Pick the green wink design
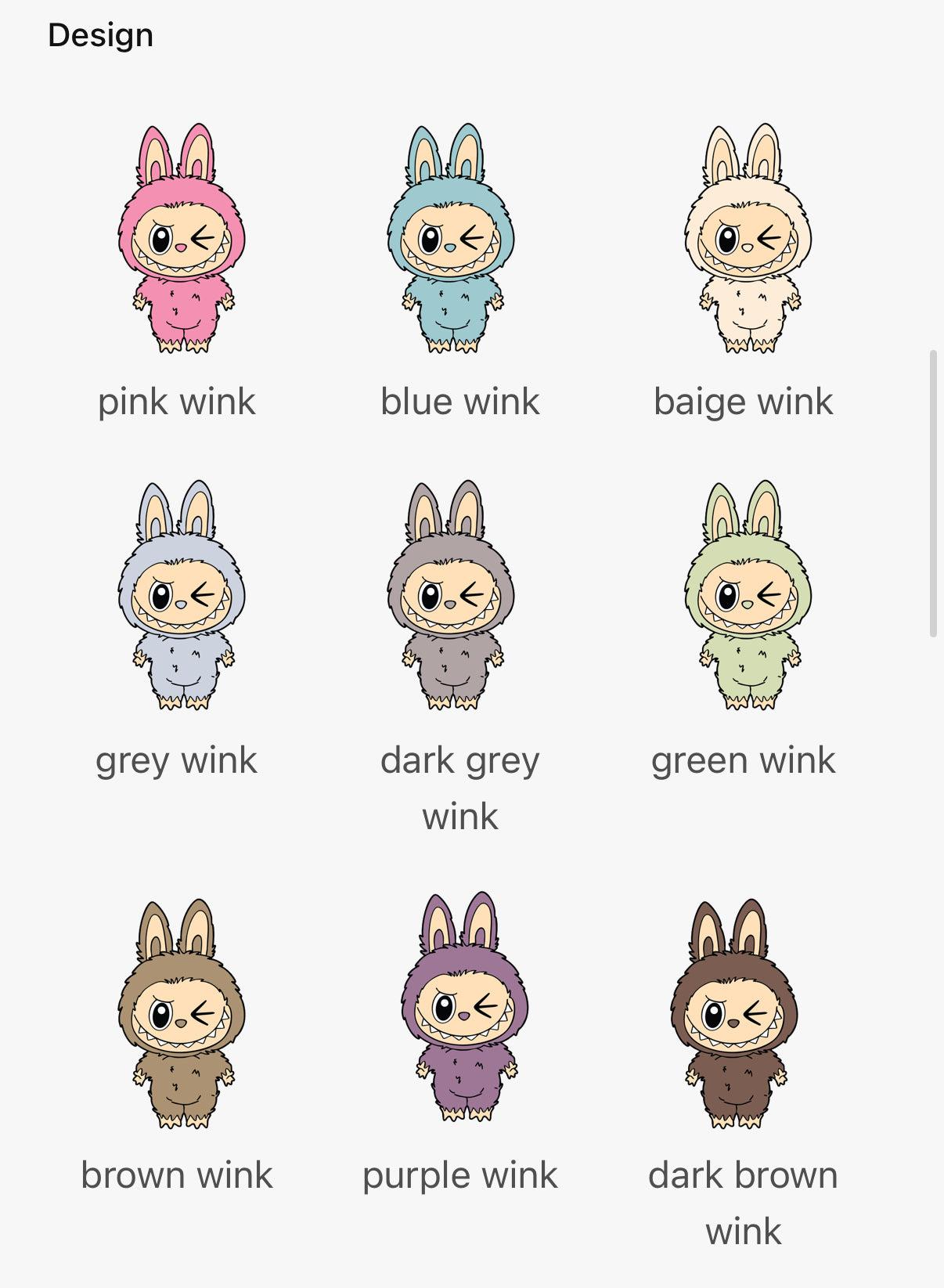The image size is (944, 1288). coord(748,596)
